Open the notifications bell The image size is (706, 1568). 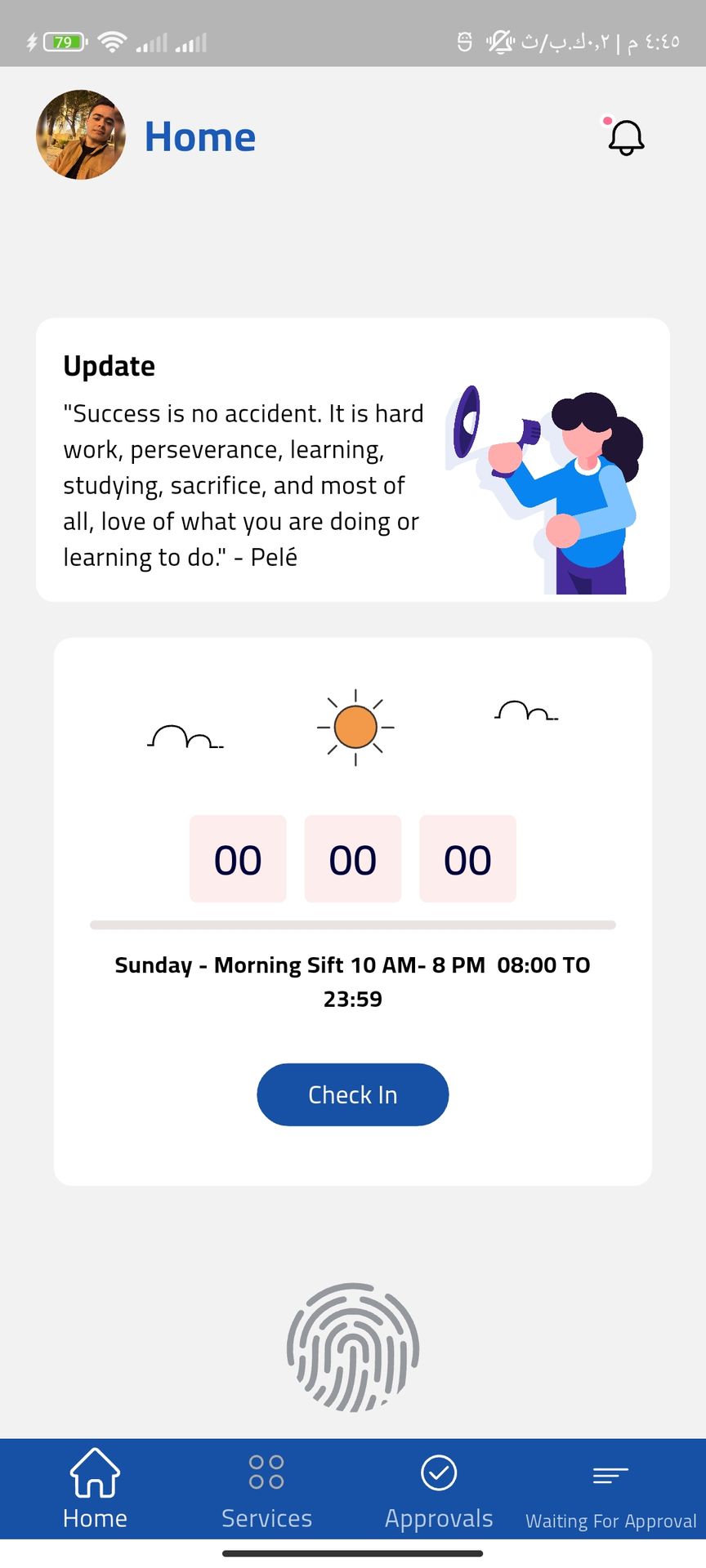pyautogui.click(x=626, y=137)
